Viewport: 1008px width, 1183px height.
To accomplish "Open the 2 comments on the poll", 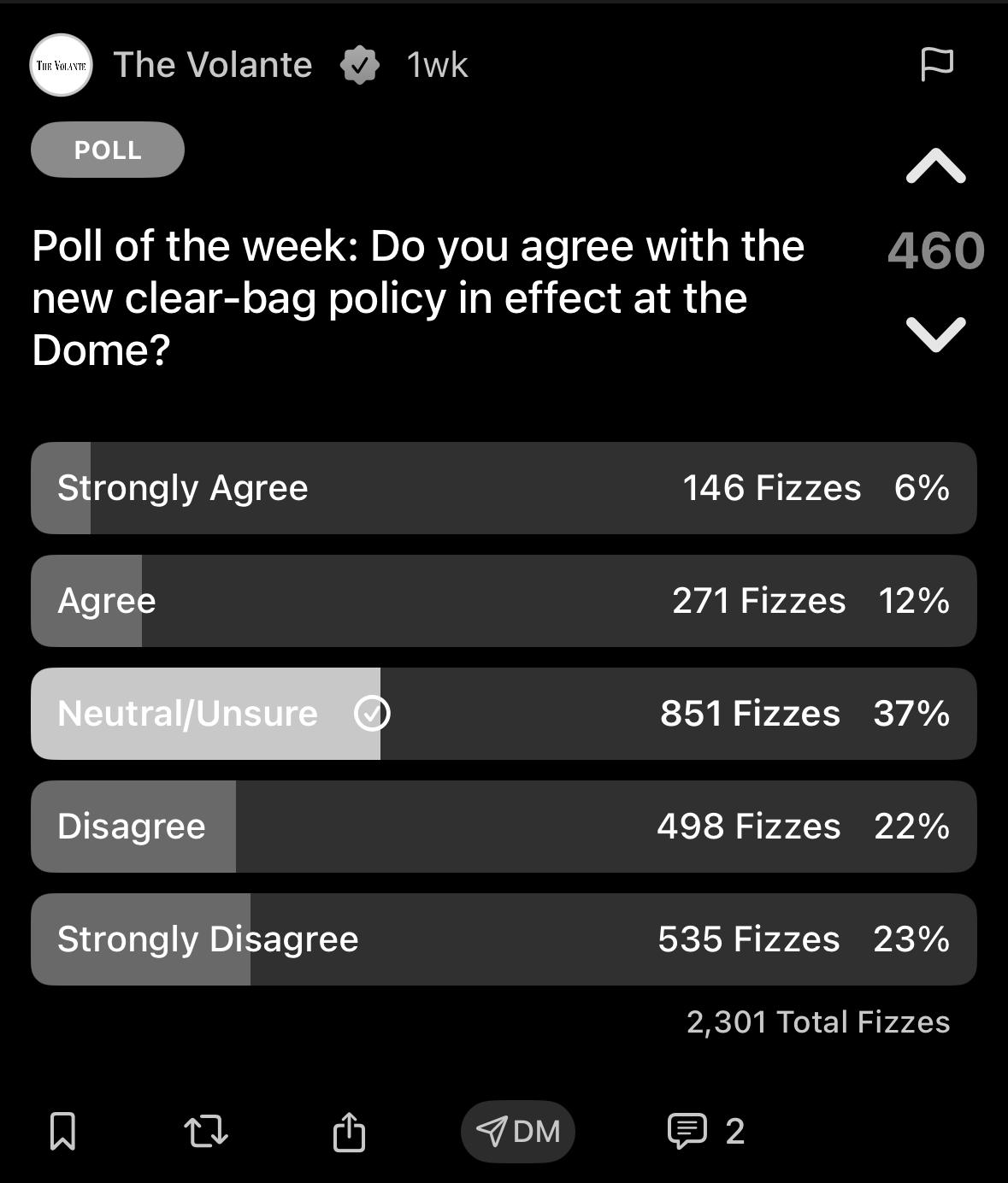I will [x=706, y=1131].
